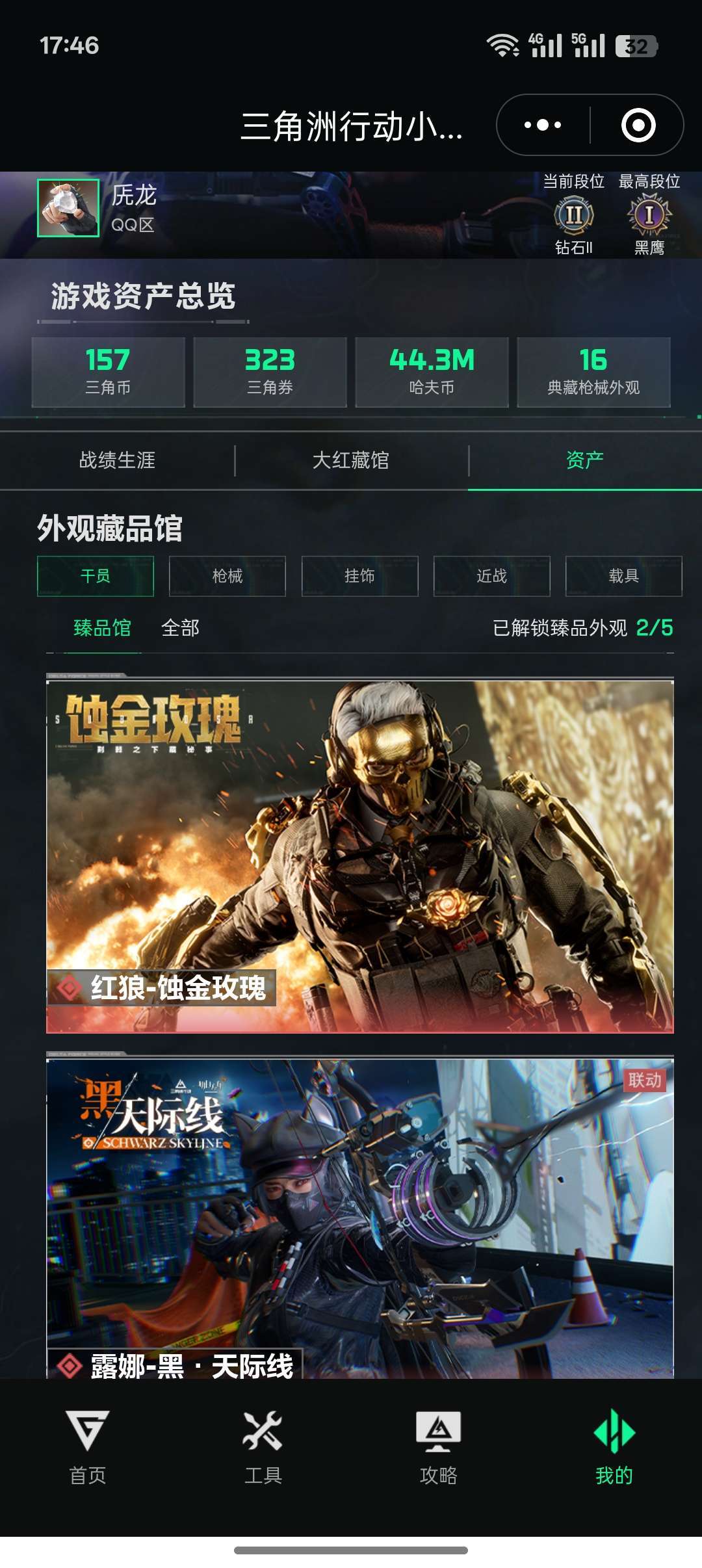Close the mini program via circle icon
The width and height of the screenshot is (702, 1568).
click(x=638, y=125)
